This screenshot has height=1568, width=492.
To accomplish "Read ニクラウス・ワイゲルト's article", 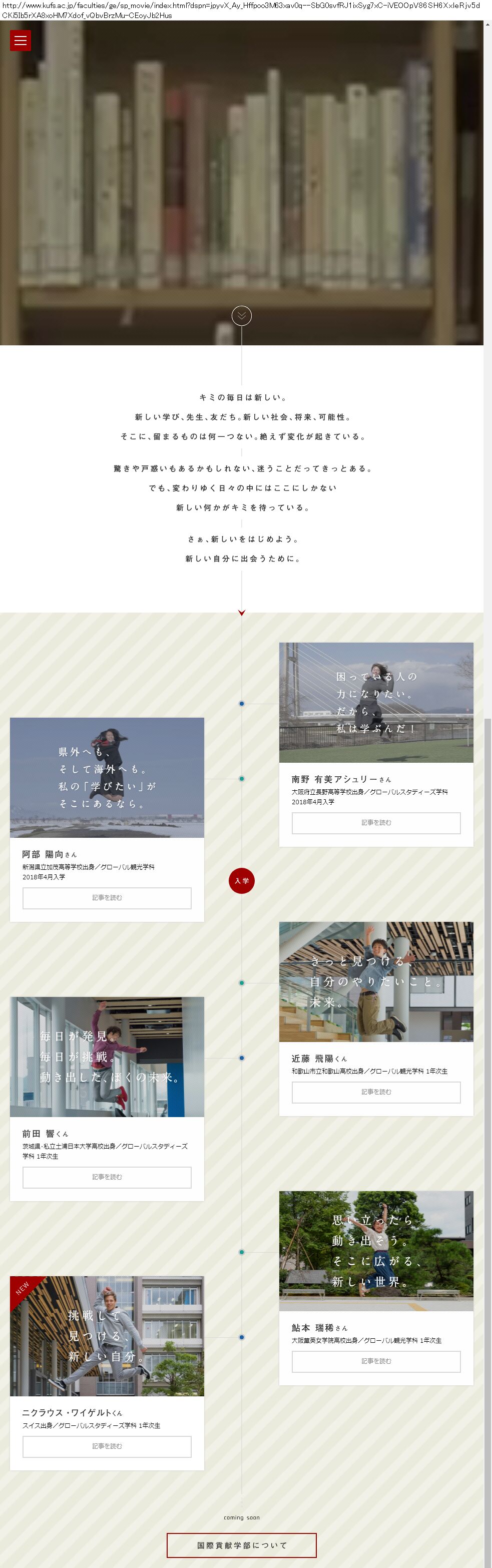I will [x=107, y=1446].
